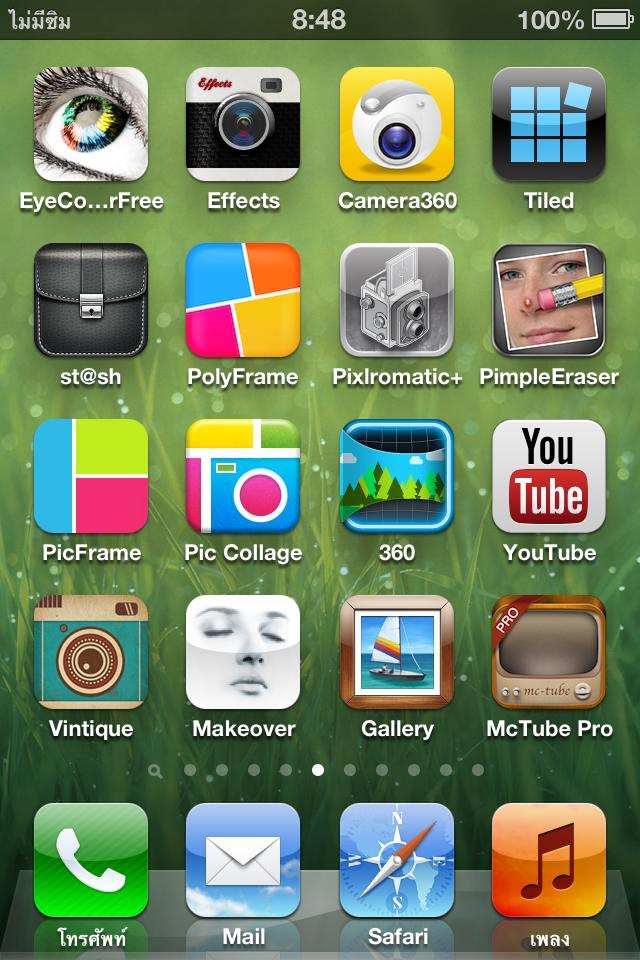The image size is (640, 960).
Task: Open the Makeover app
Action: (x=243, y=652)
